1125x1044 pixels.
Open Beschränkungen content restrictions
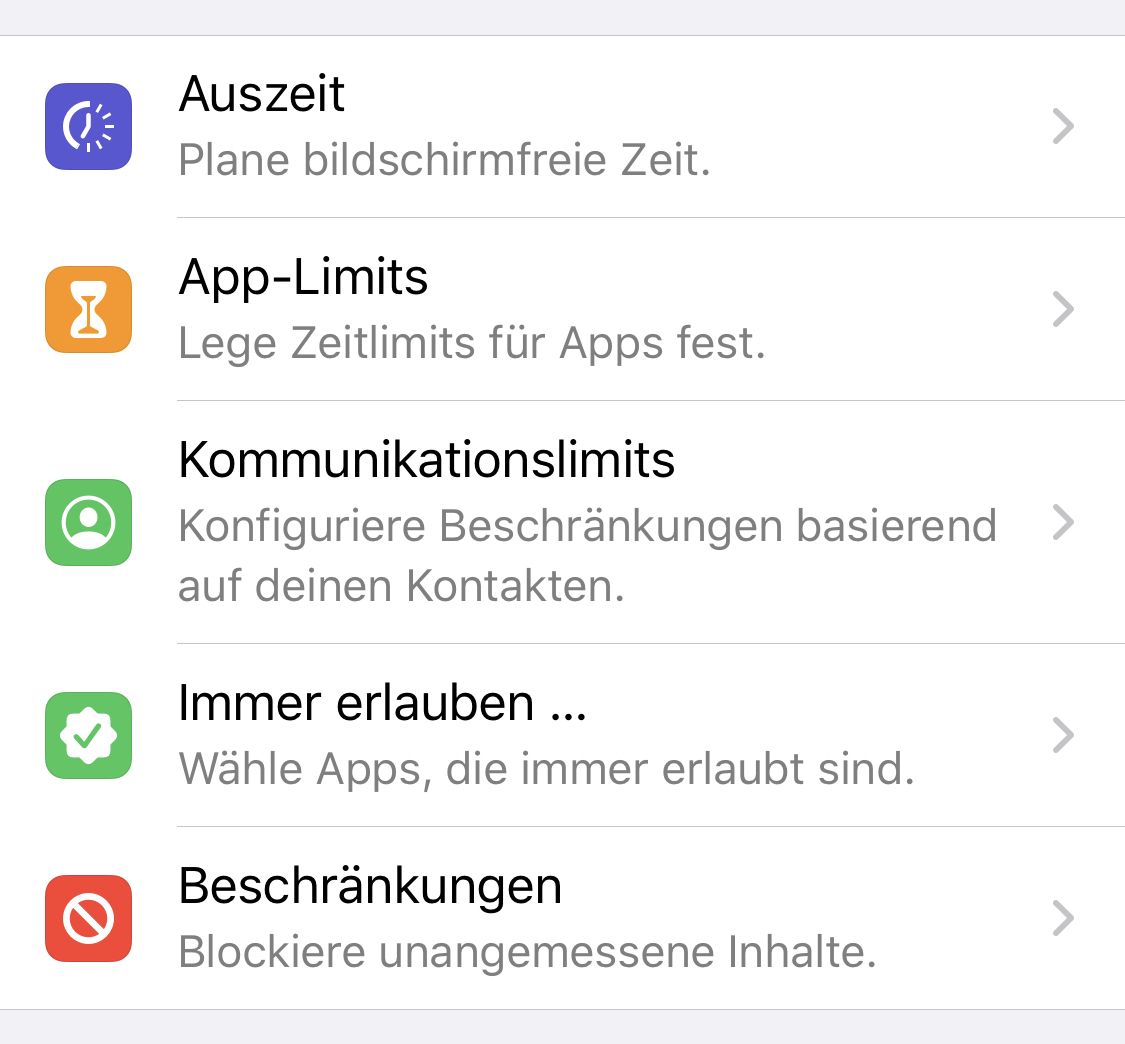coord(560,918)
